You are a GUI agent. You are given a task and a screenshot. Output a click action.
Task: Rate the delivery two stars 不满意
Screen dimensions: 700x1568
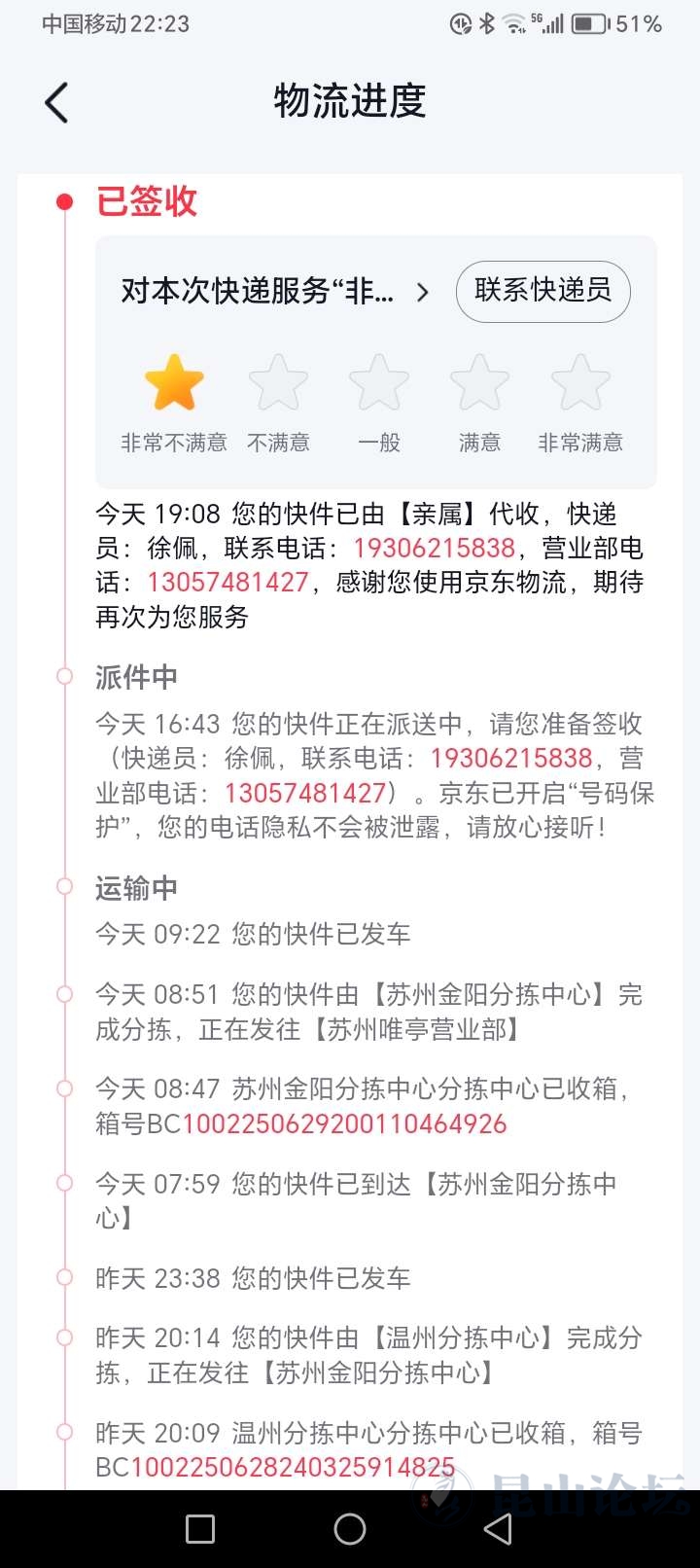pos(278,383)
